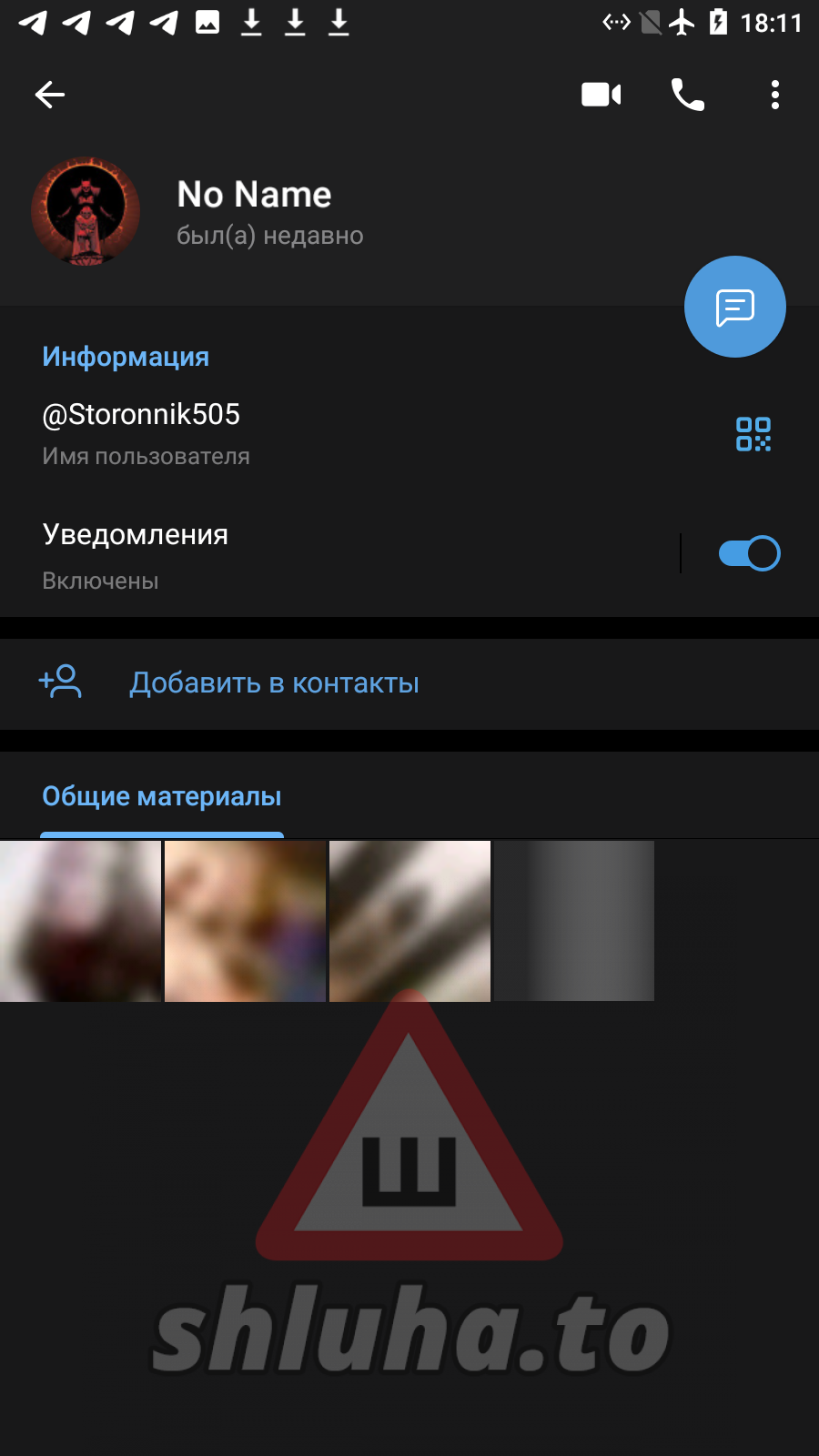Open the overflow menu
The image size is (819, 1456).
774,95
